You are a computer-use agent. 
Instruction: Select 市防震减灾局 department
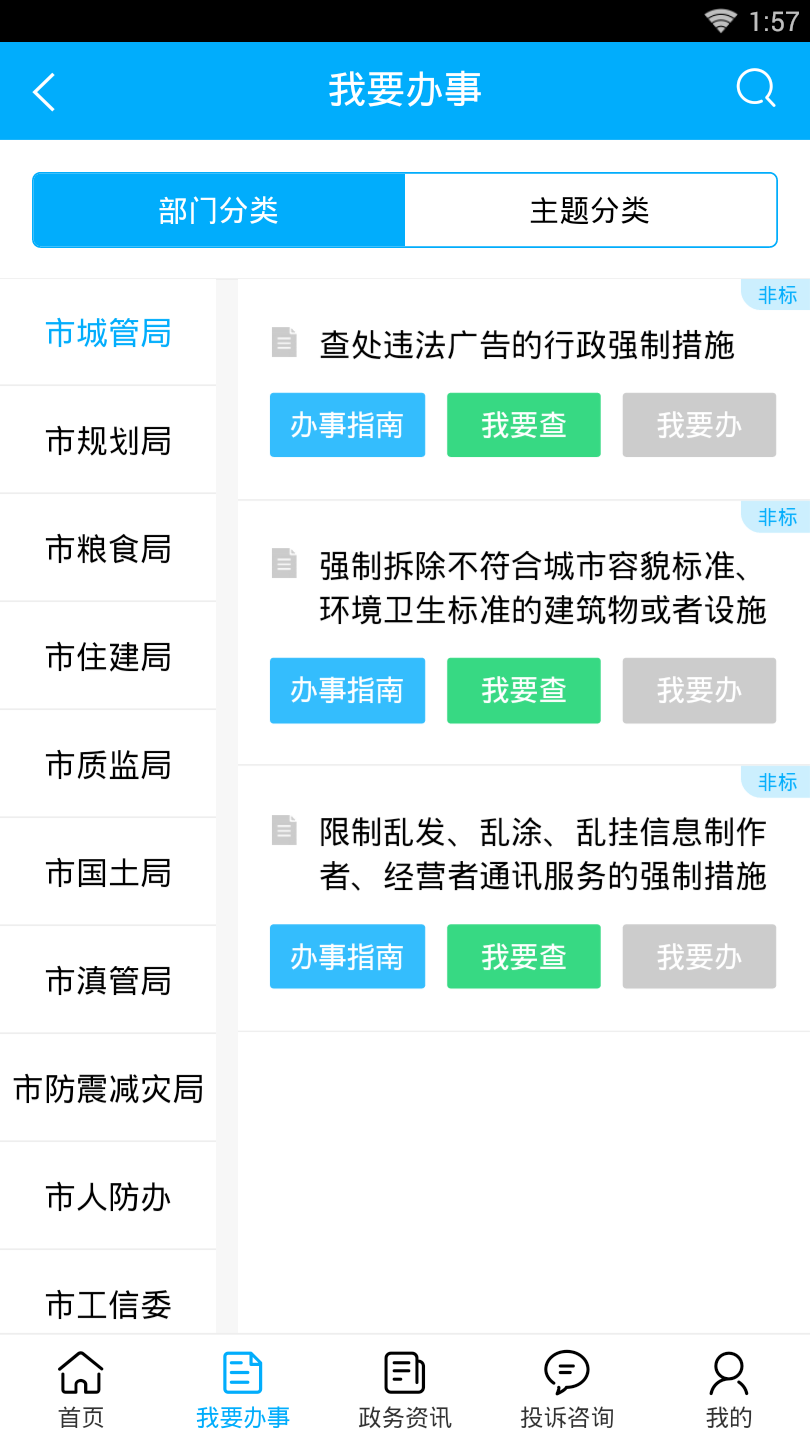pos(107,1088)
